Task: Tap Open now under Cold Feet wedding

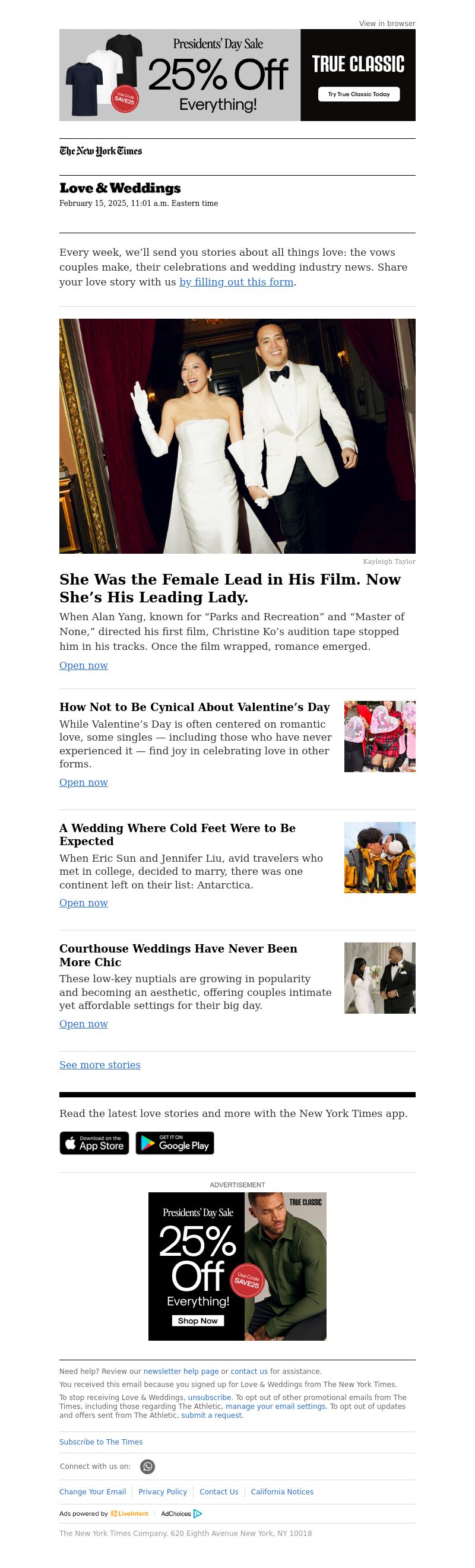Action: pos(84,903)
